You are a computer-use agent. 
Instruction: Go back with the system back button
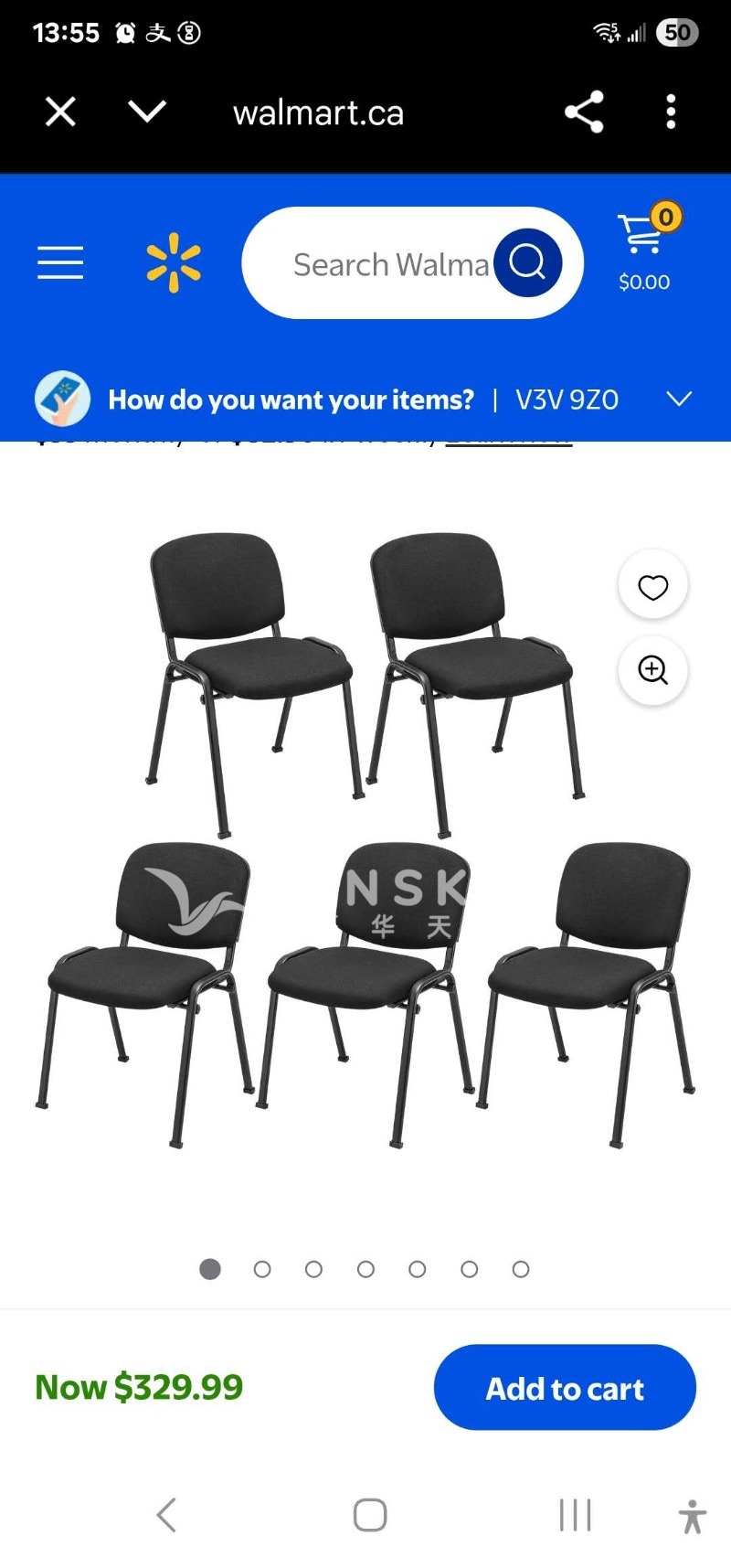(166, 1515)
